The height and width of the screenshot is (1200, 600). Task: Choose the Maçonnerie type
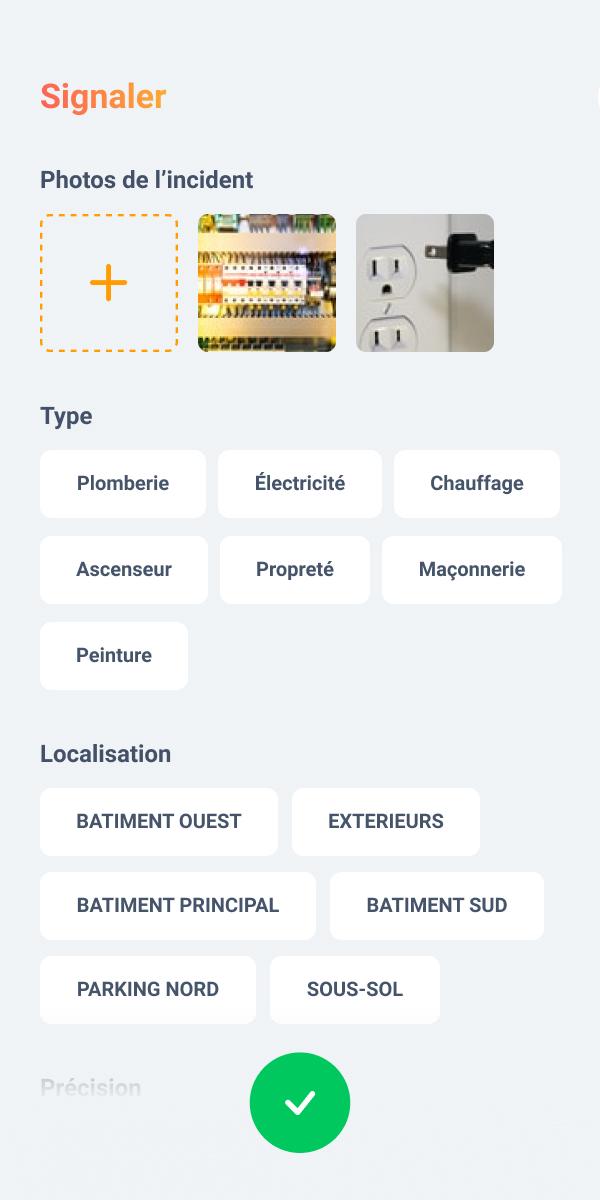[472, 570]
